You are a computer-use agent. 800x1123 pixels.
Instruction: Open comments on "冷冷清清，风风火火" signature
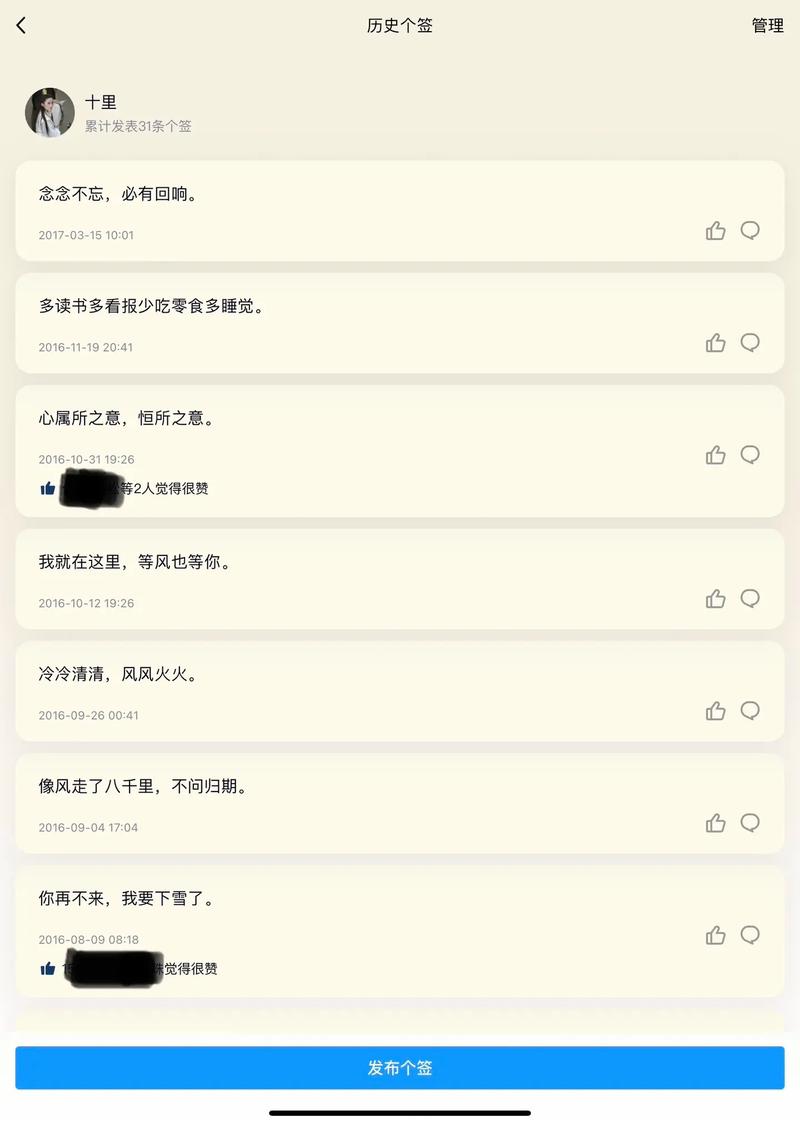(x=751, y=711)
